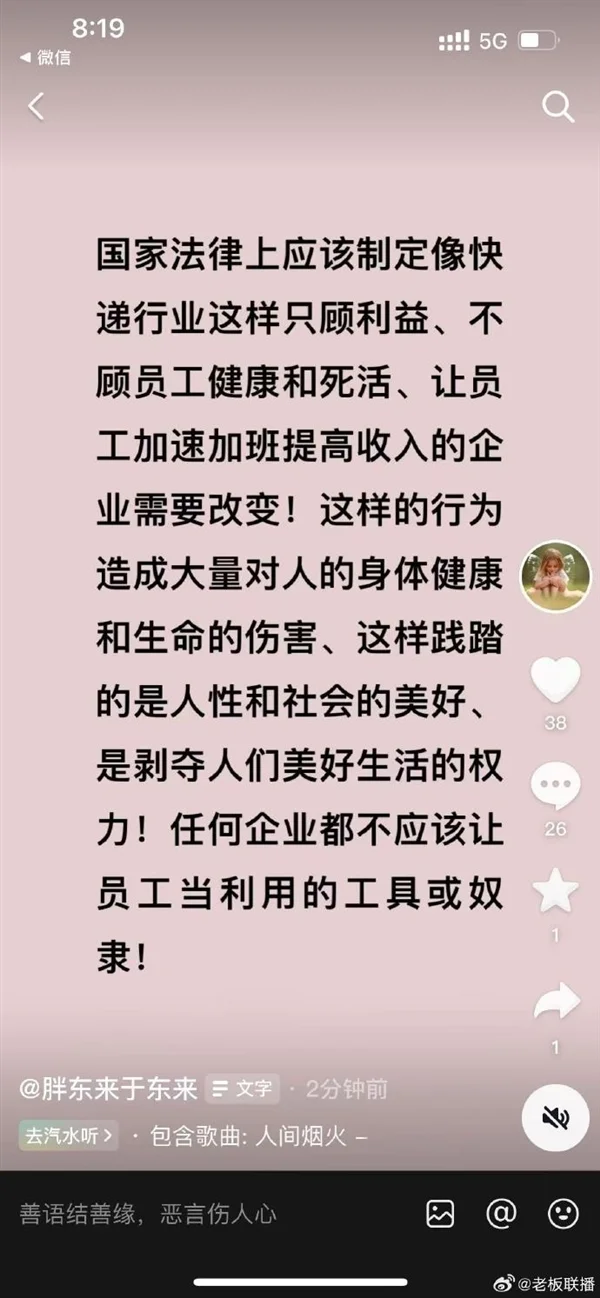Unmute sound with the speaker button
This screenshot has height=1298, width=600.
tap(555, 1116)
